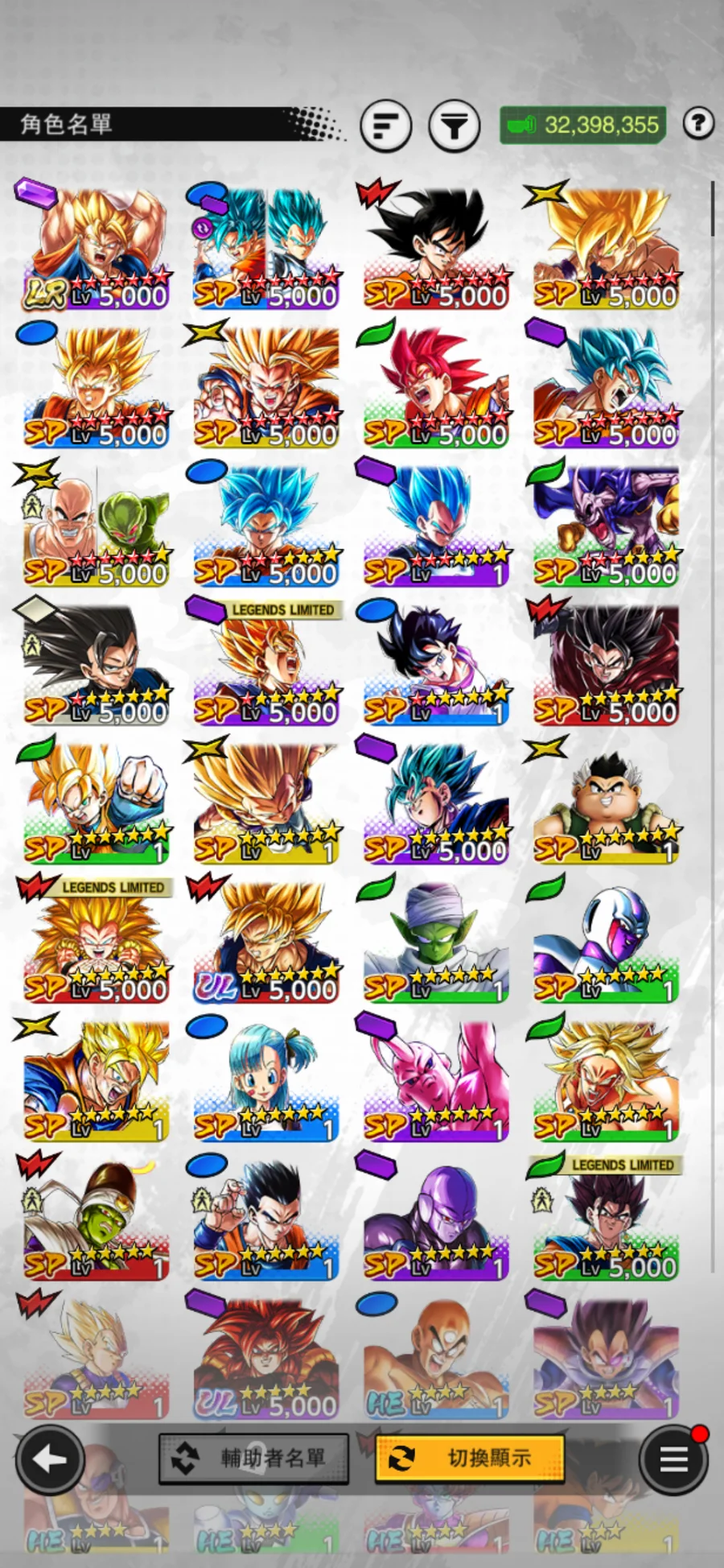724x1568 pixels.
Task: Select the UL red-haired Gogeta card
Action: (266, 1358)
